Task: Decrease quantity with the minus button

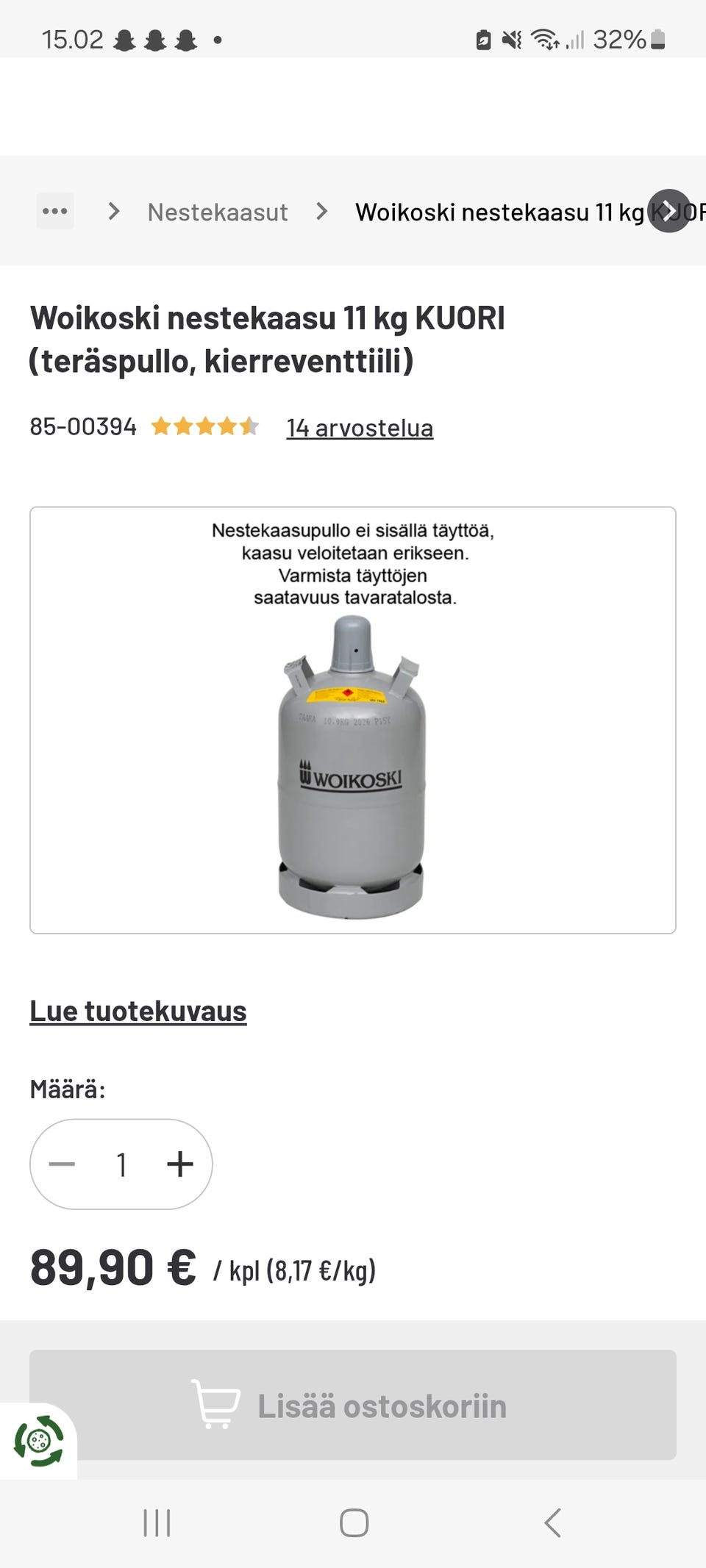Action: coord(63,1164)
